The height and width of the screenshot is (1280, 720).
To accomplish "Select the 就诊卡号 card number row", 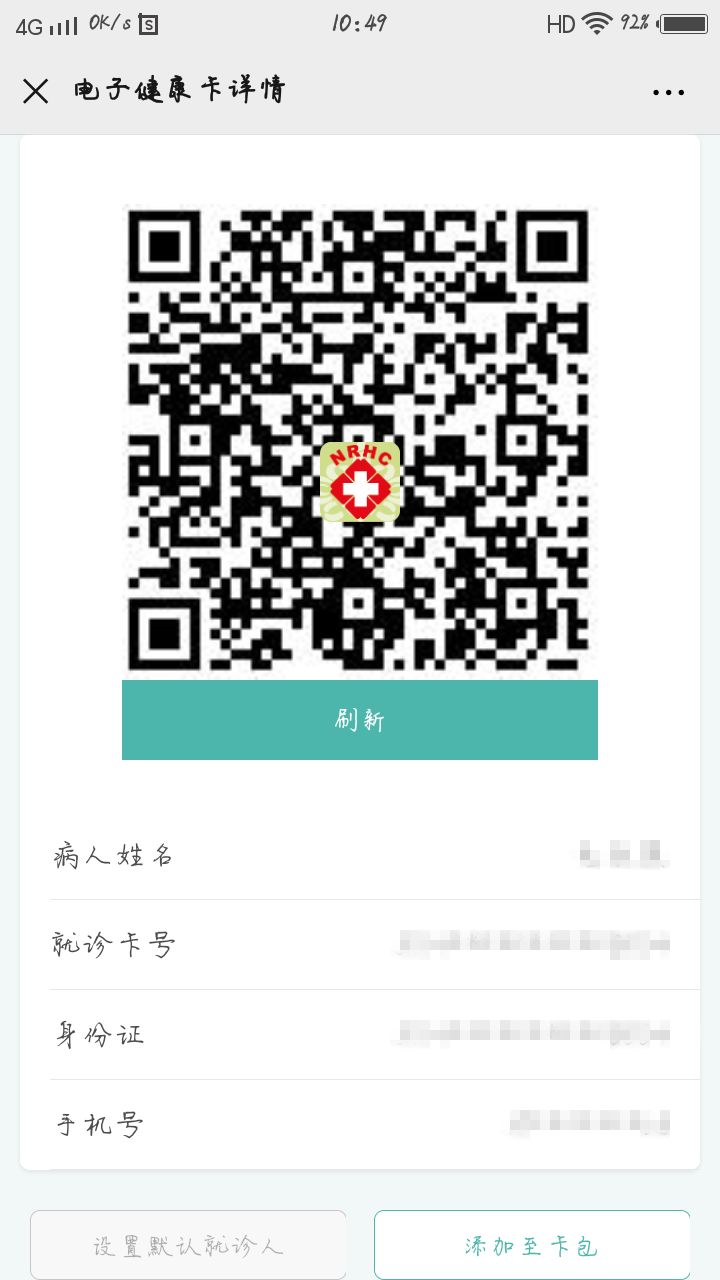I will pyautogui.click(x=360, y=943).
